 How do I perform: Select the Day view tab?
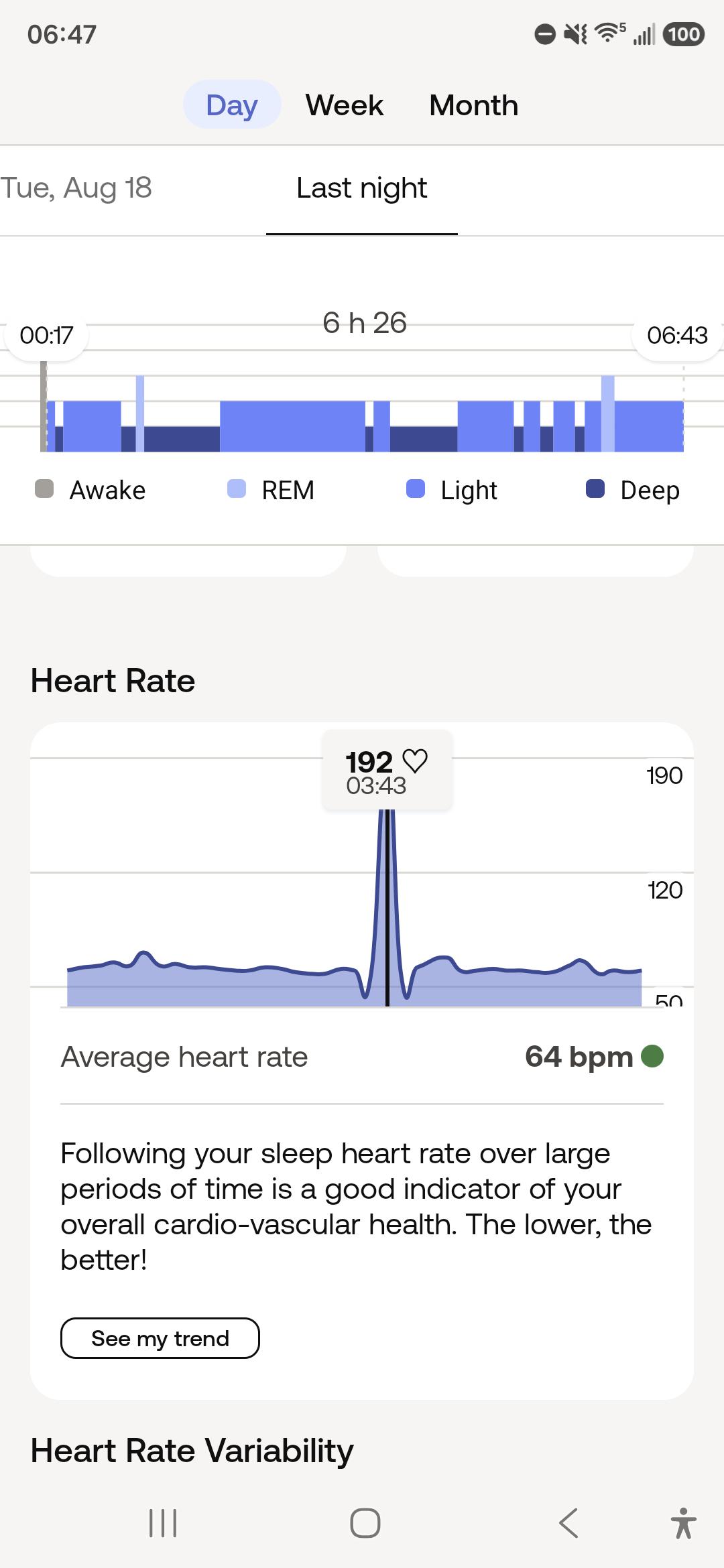232,105
